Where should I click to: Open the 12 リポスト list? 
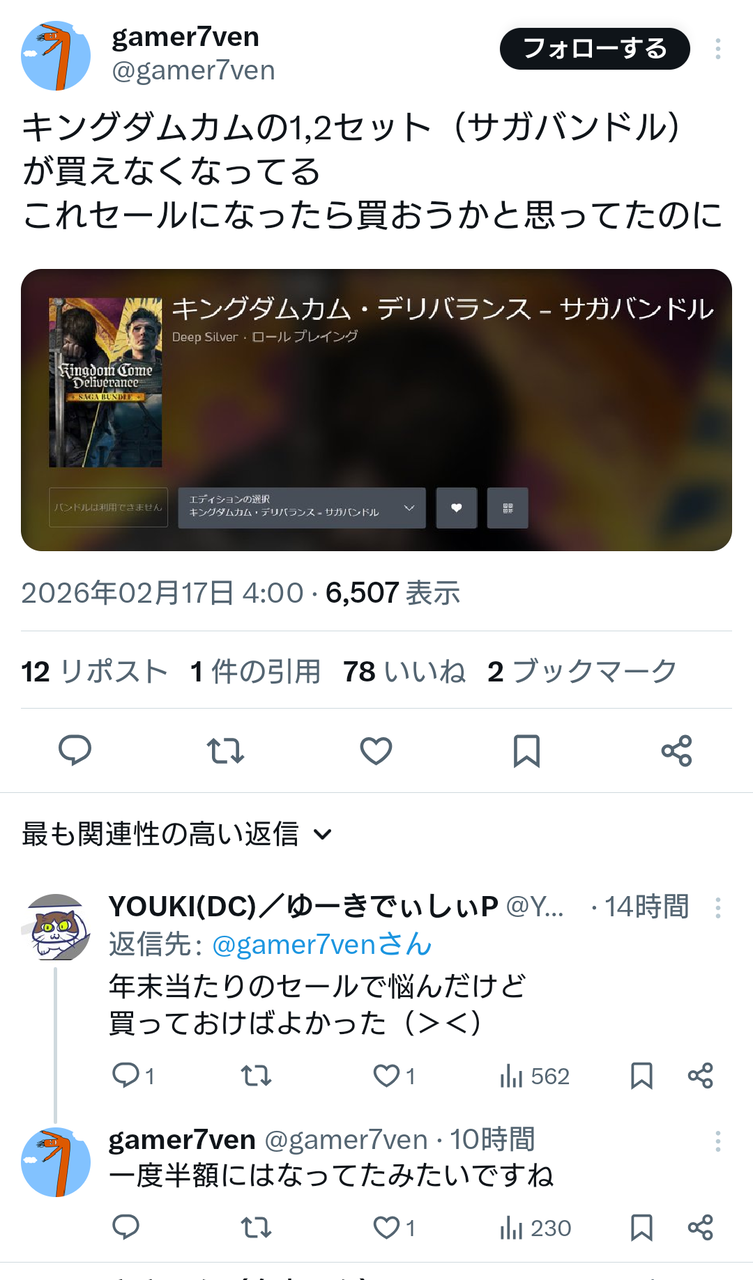click(x=95, y=671)
